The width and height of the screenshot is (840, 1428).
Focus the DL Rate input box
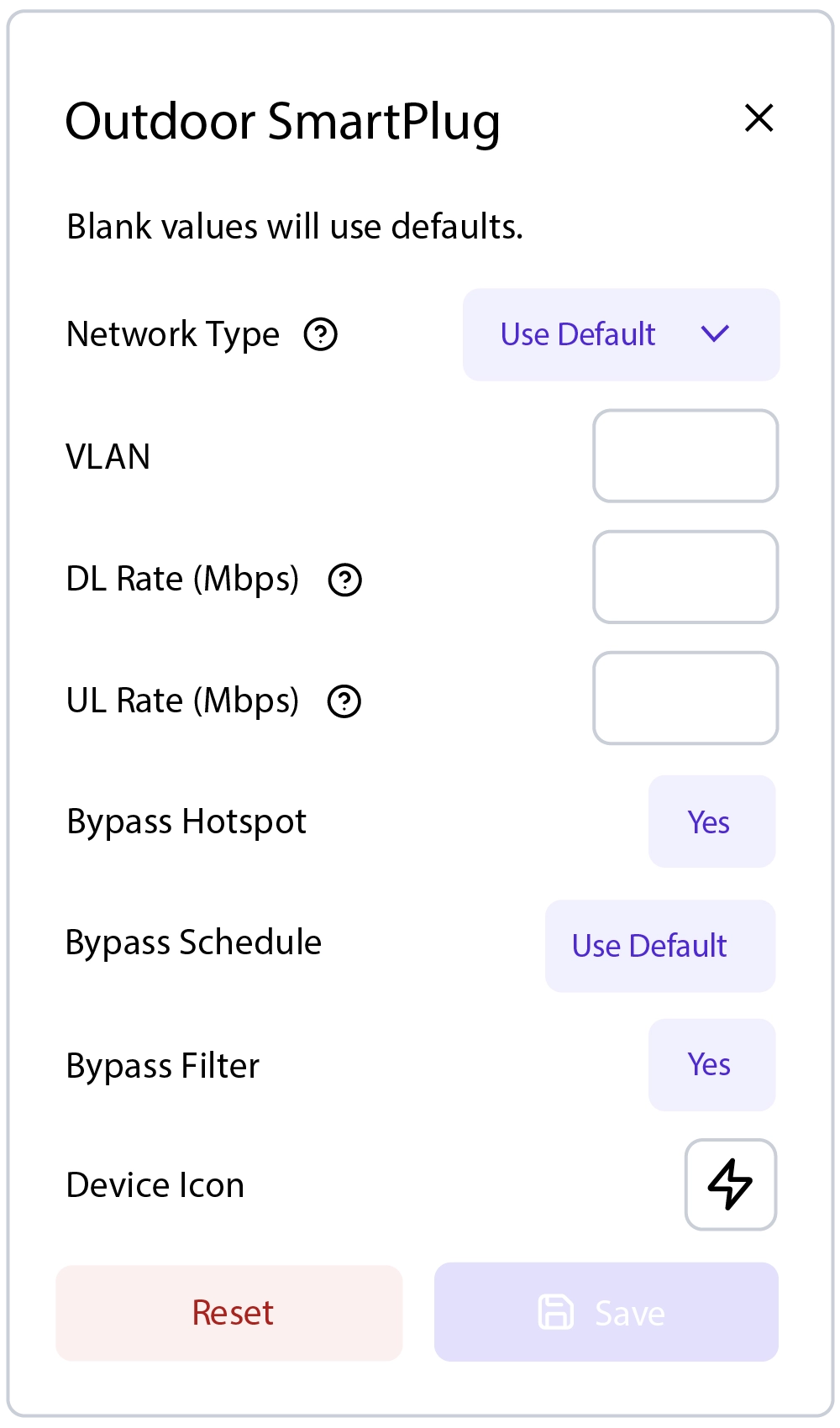click(x=685, y=577)
